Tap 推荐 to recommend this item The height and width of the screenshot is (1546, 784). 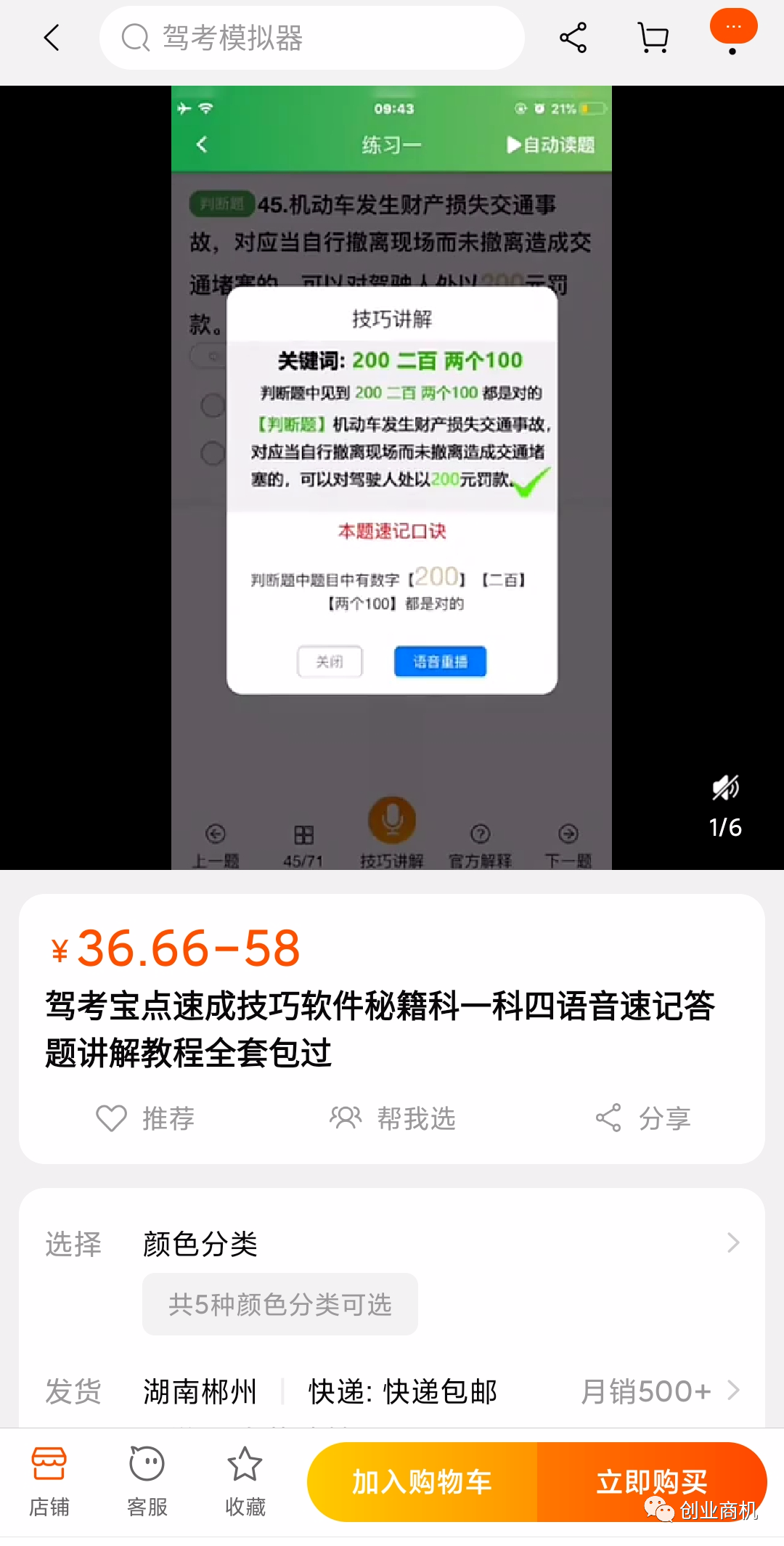pyautogui.click(x=146, y=1118)
